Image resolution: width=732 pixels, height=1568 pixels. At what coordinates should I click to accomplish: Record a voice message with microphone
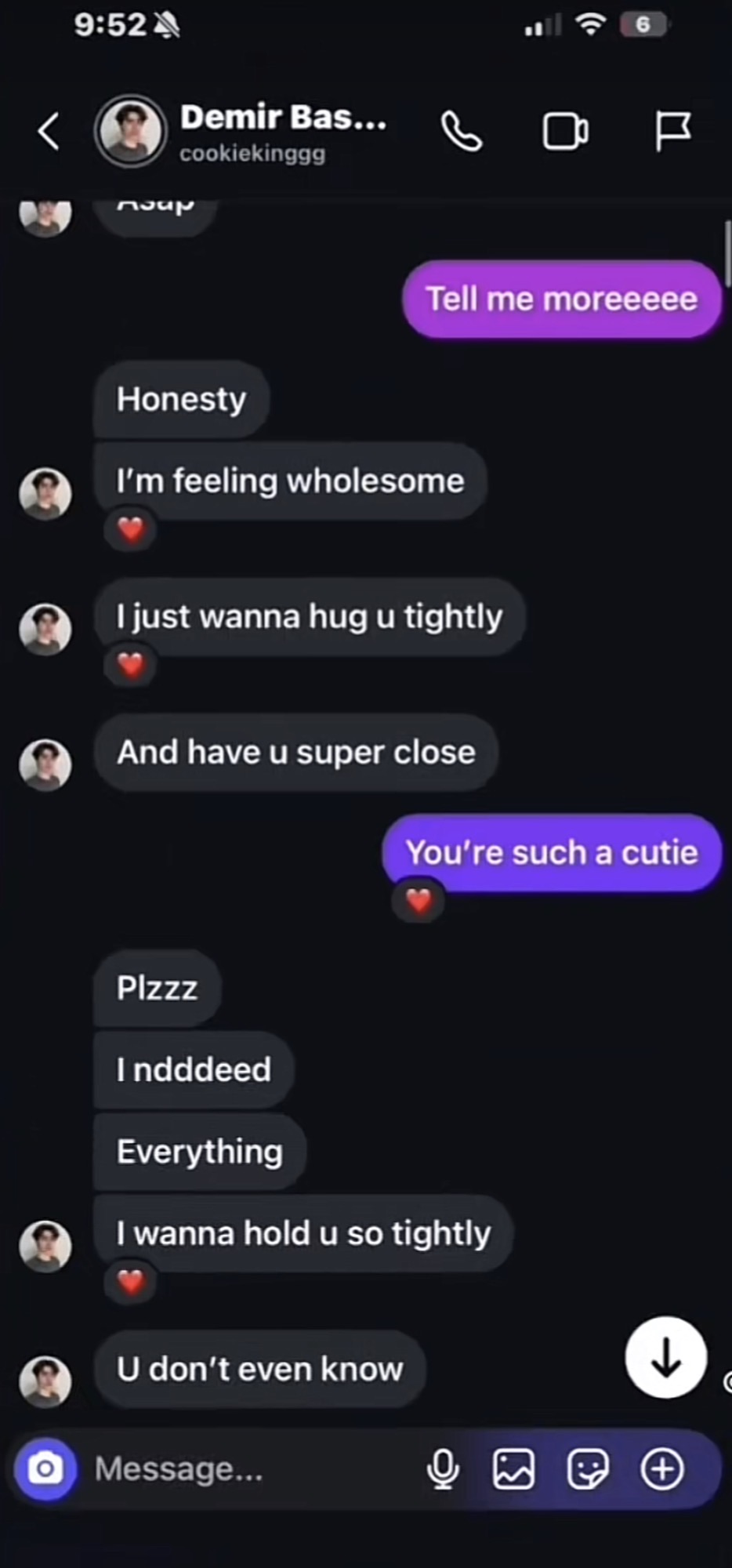[443, 1468]
